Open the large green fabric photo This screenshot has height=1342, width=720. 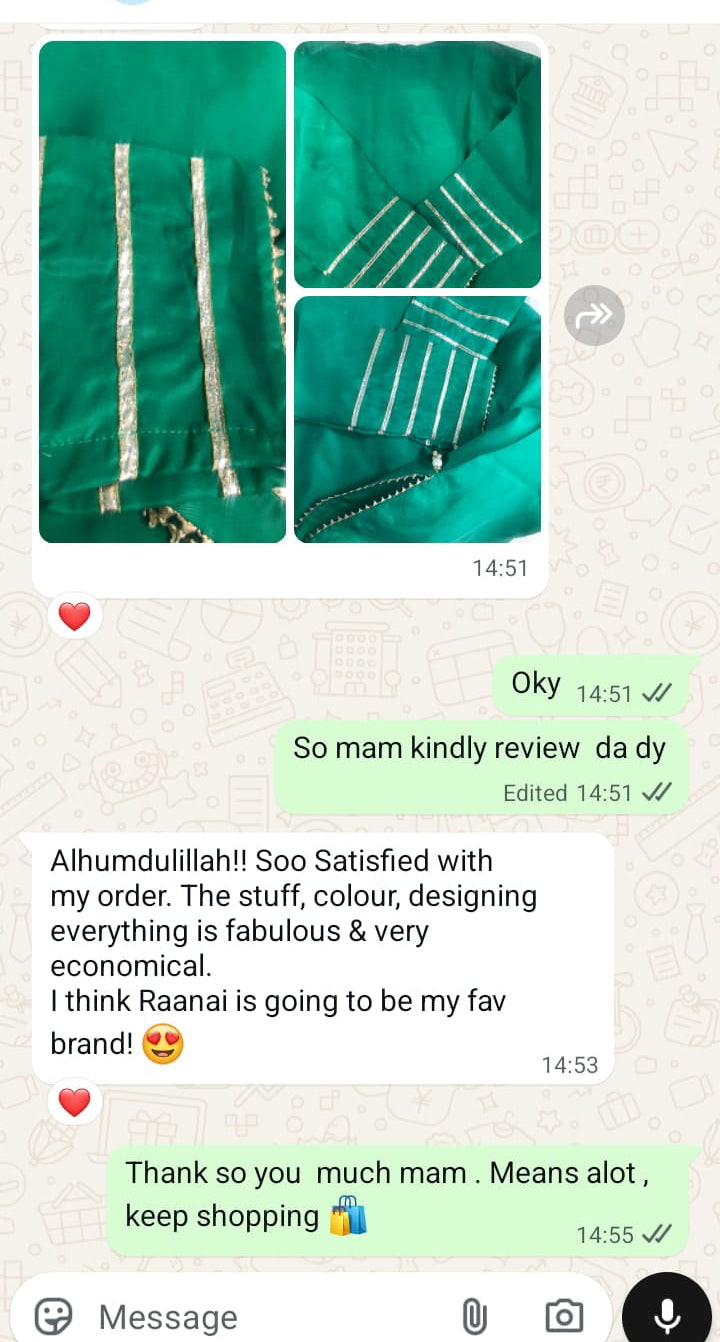162,292
